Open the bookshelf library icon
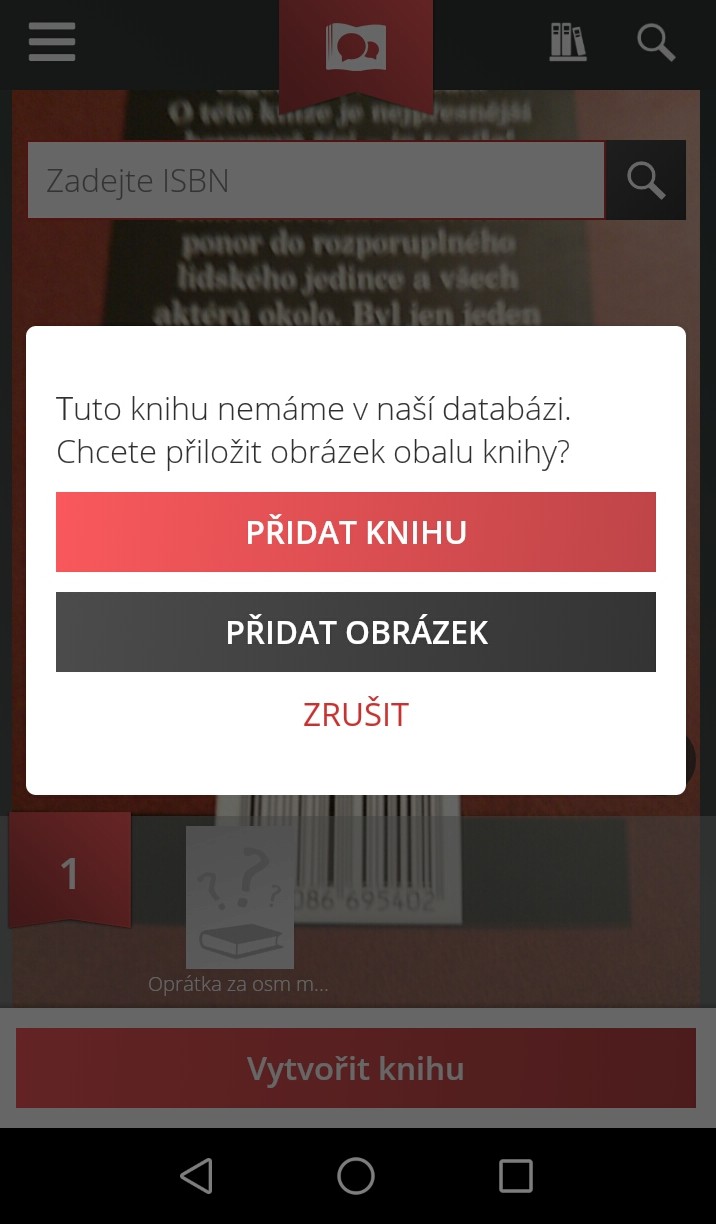Viewport: 716px width, 1224px height. (568, 42)
